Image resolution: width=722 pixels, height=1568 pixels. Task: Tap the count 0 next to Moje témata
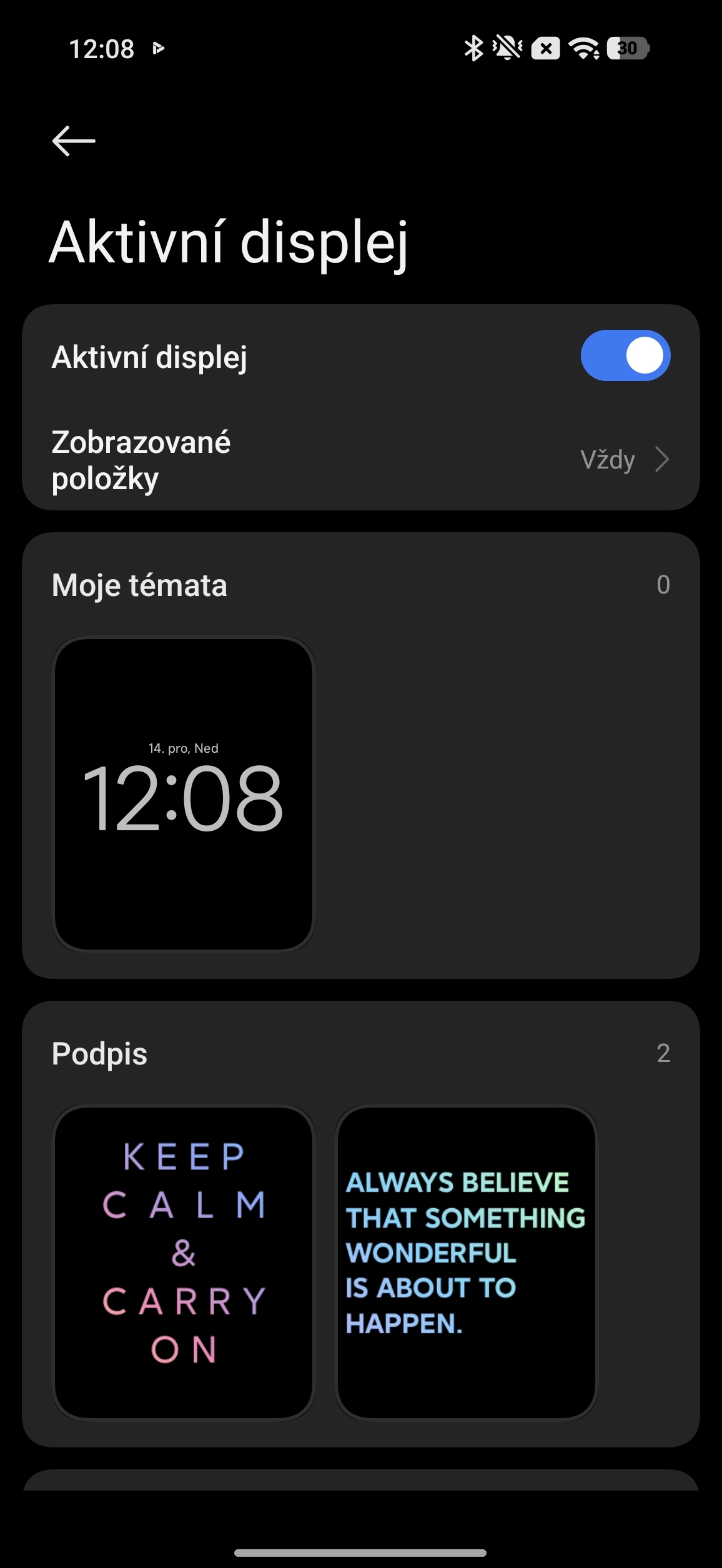[x=664, y=585]
